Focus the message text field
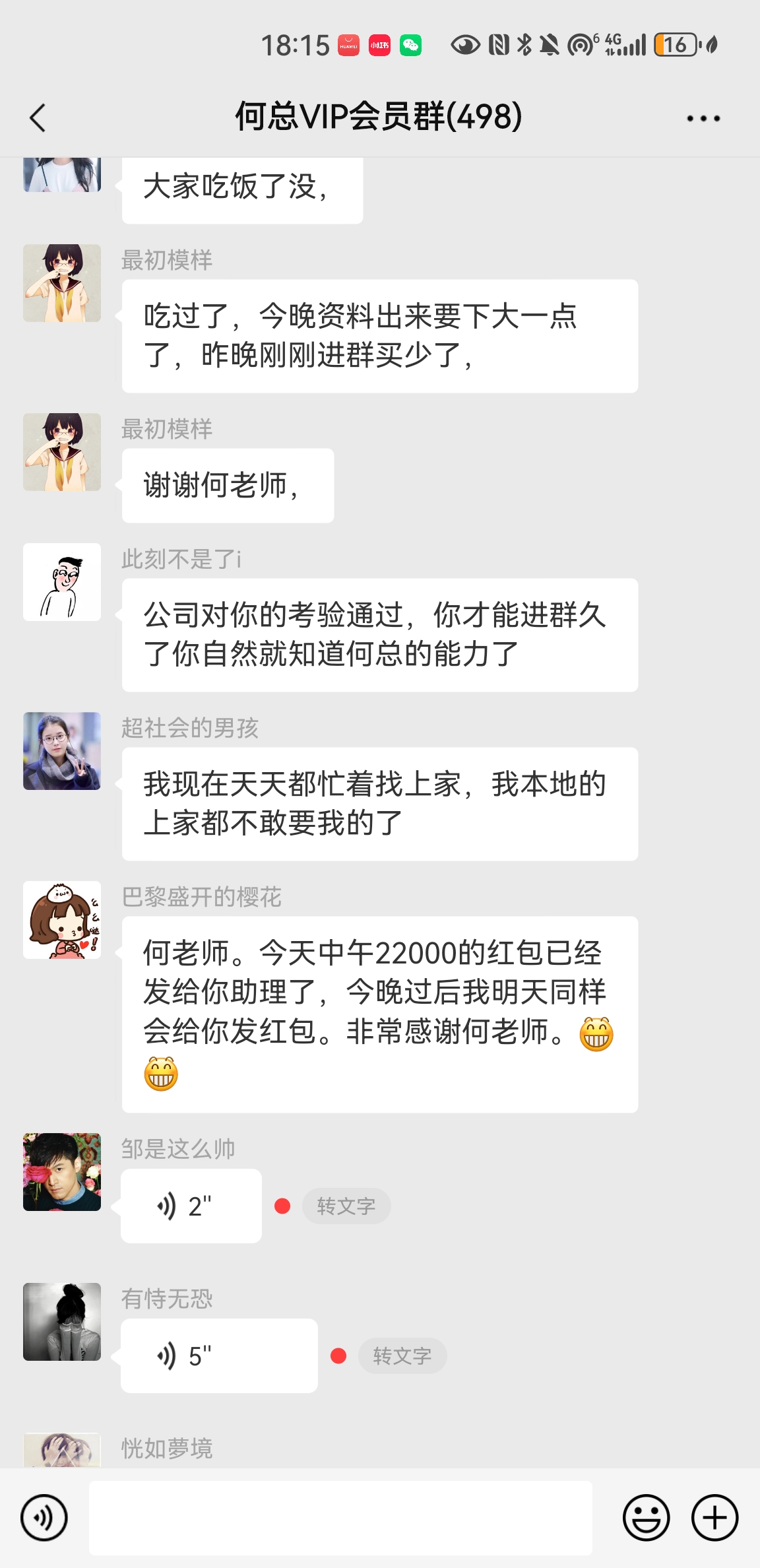This screenshot has height=1568, width=760. click(340, 1517)
